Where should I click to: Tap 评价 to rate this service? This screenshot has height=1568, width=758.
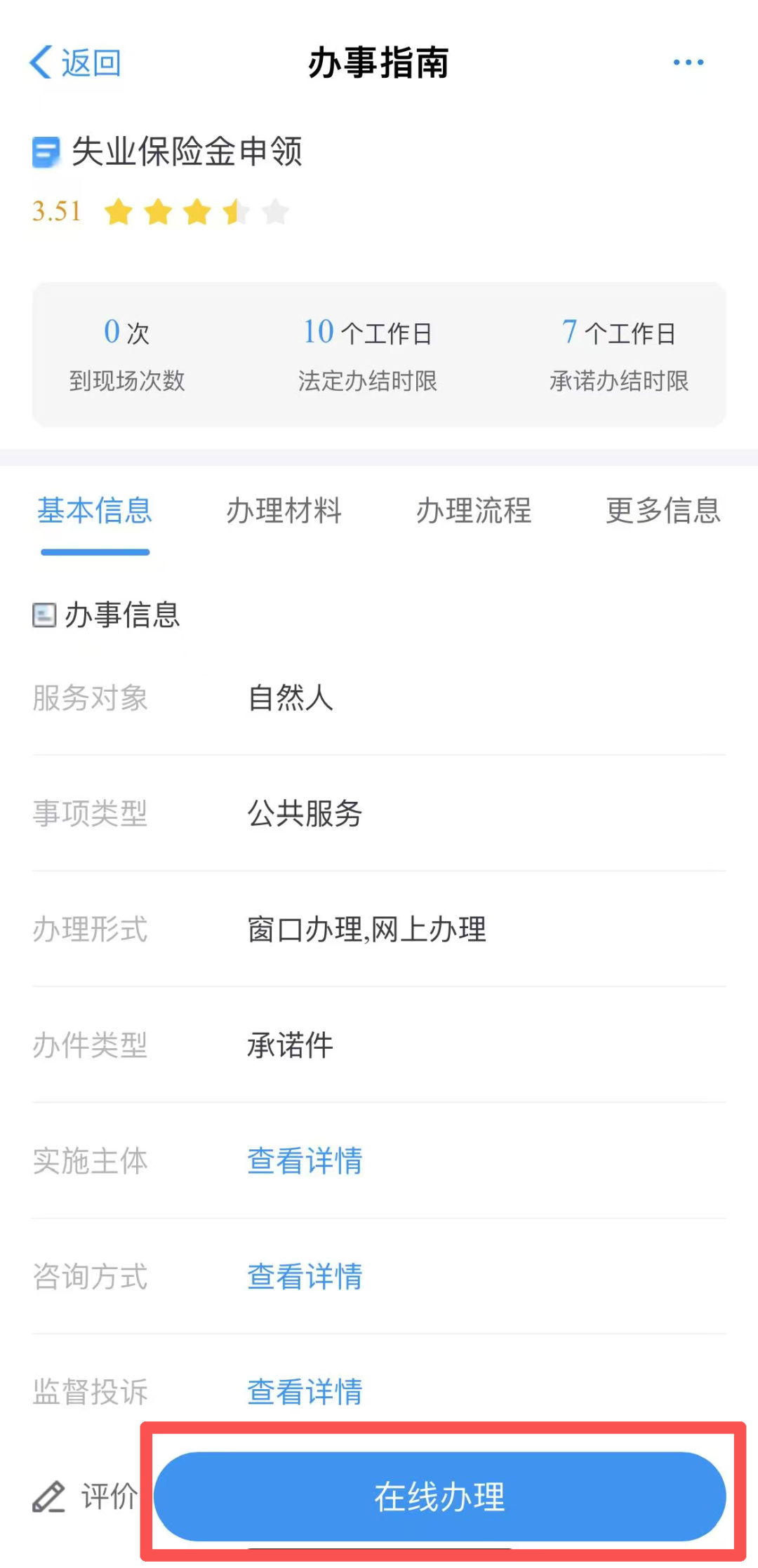pos(86,1496)
